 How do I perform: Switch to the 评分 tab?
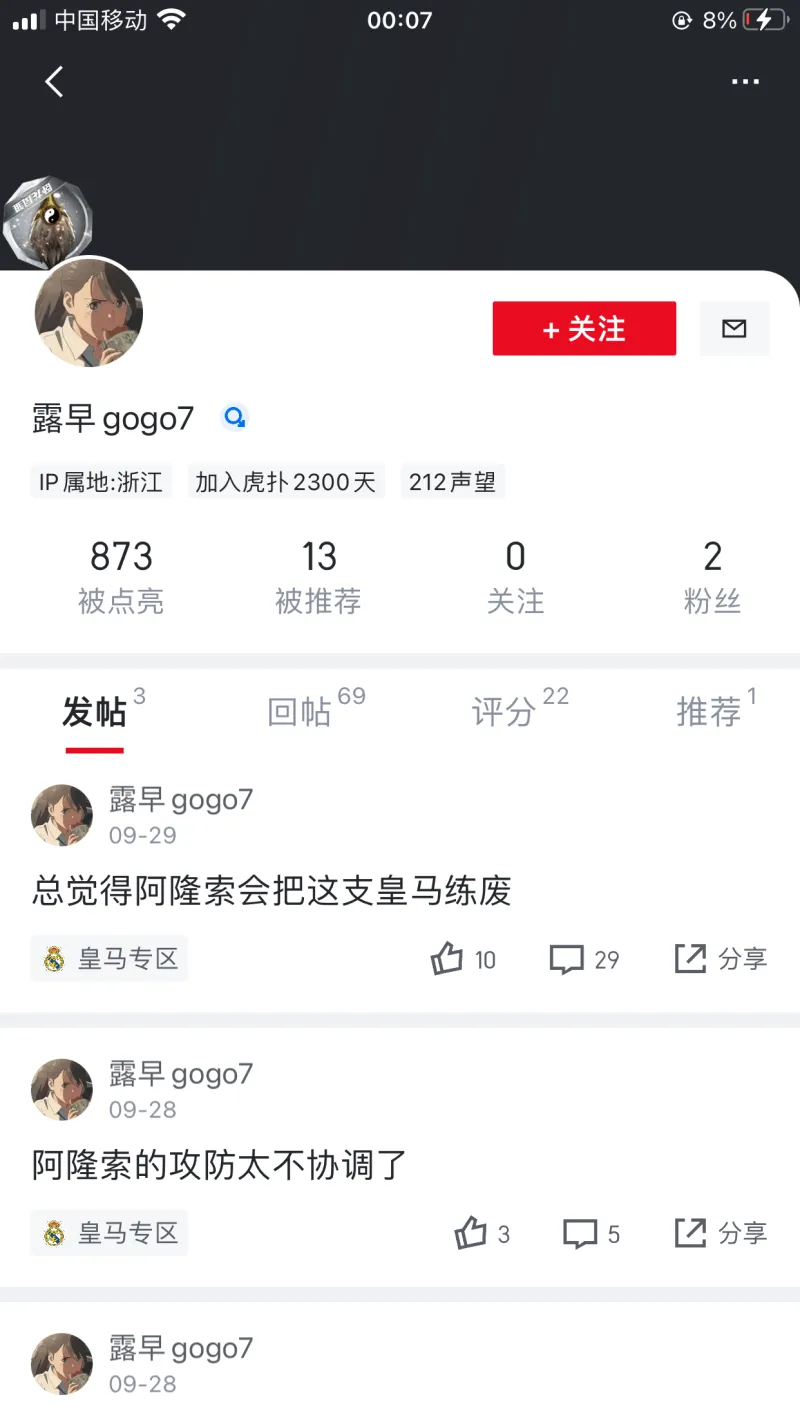[504, 712]
